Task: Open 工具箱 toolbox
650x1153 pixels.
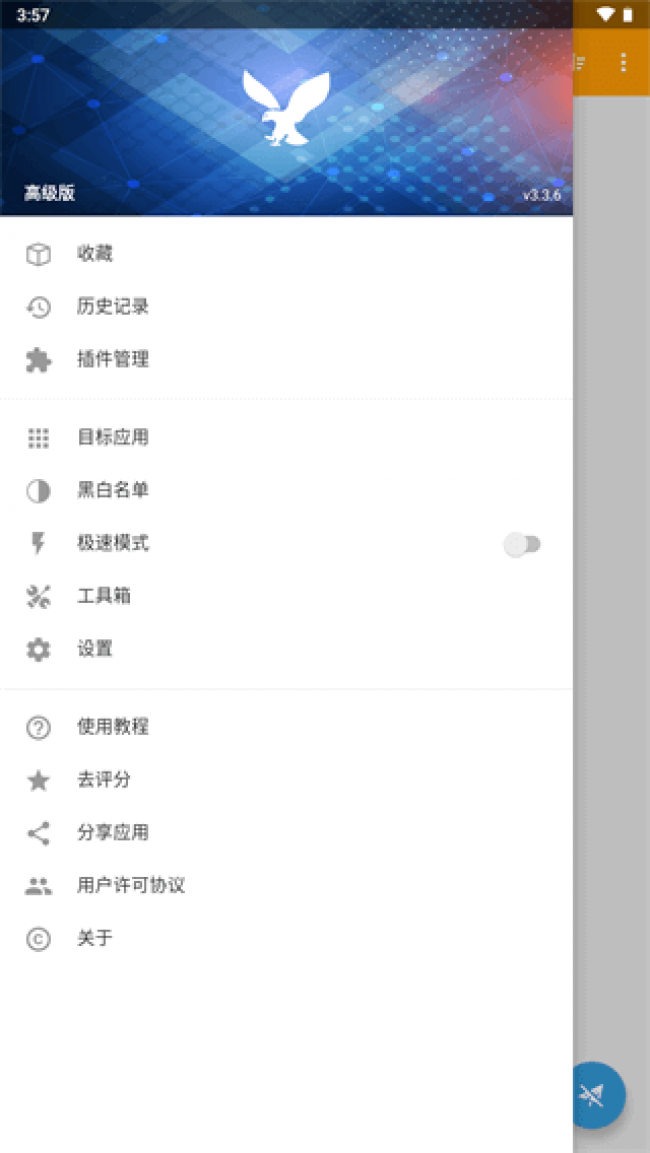Action: (104, 597)
